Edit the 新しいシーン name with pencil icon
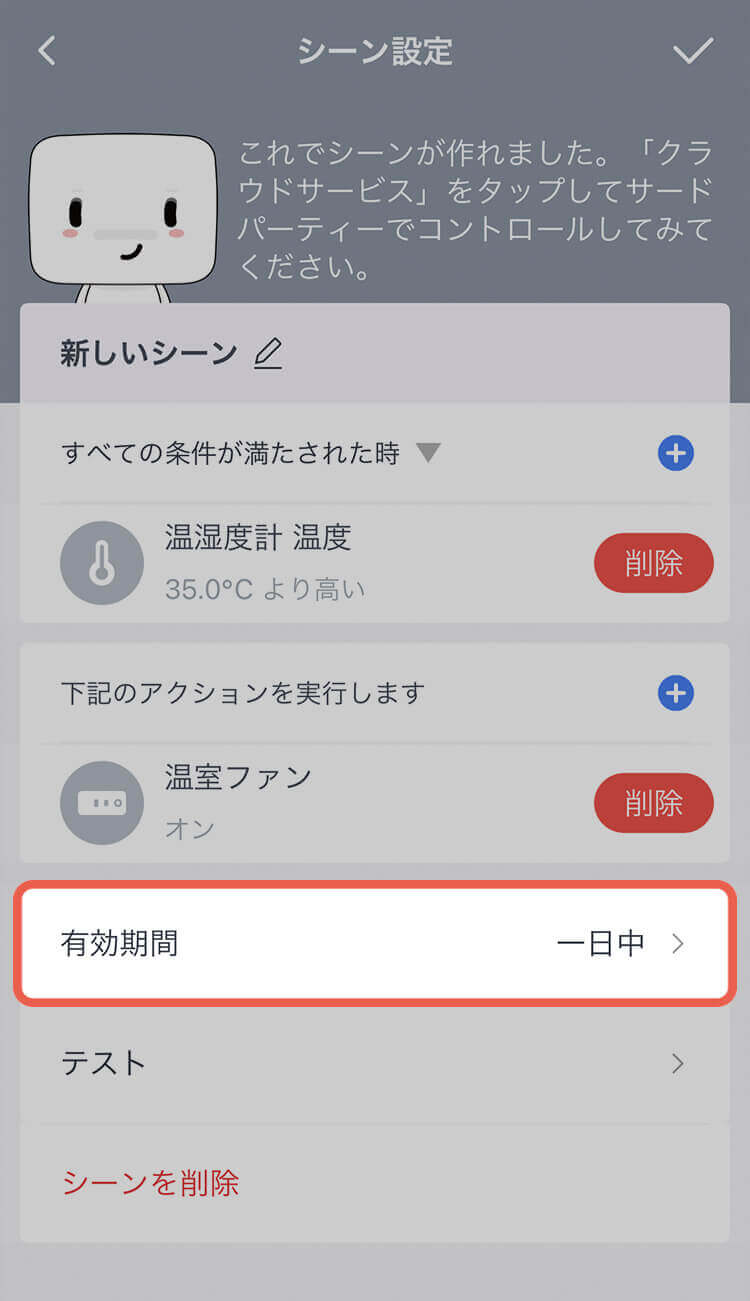This screenshot has height=1301, width=750. tap(268, 354)
